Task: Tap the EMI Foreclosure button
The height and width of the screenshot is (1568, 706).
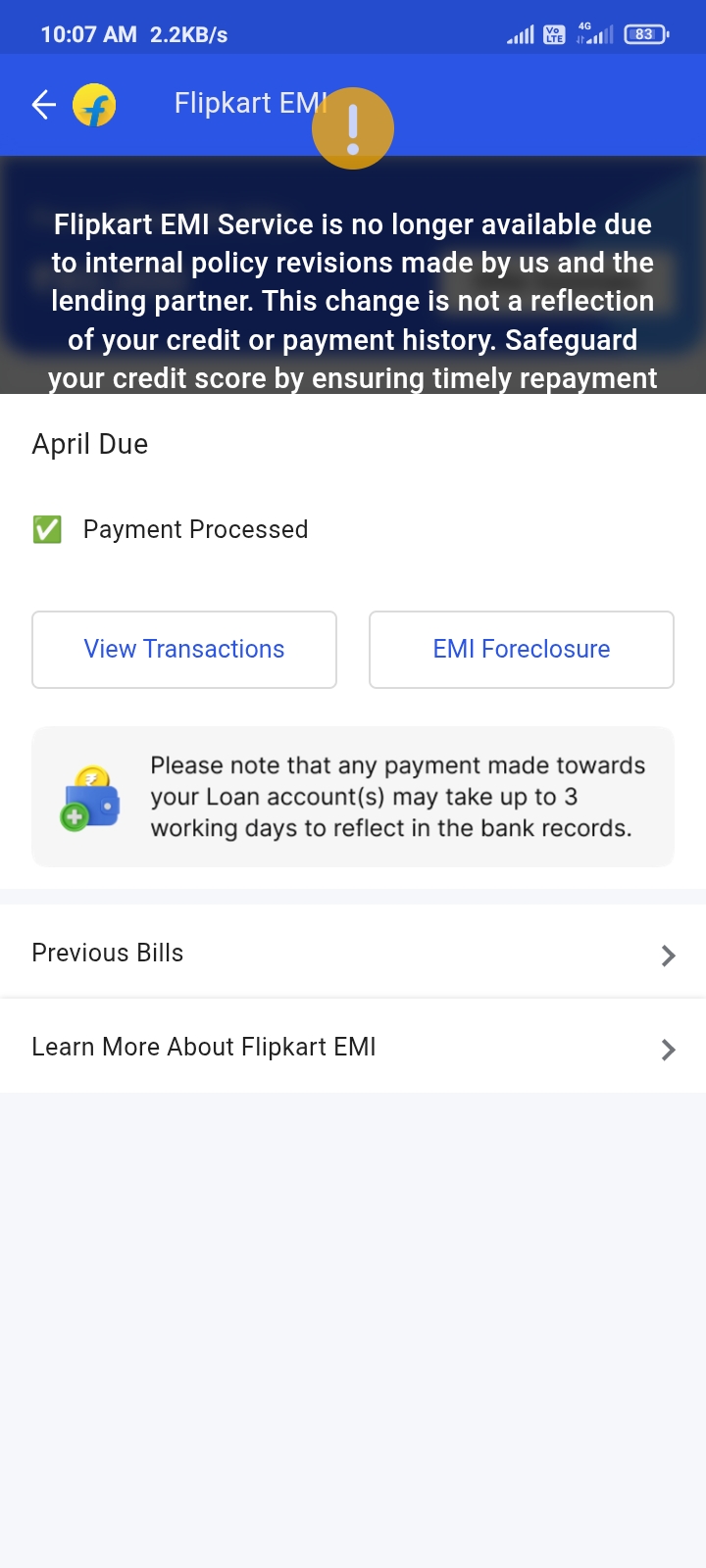Action: tap(522, 650)
